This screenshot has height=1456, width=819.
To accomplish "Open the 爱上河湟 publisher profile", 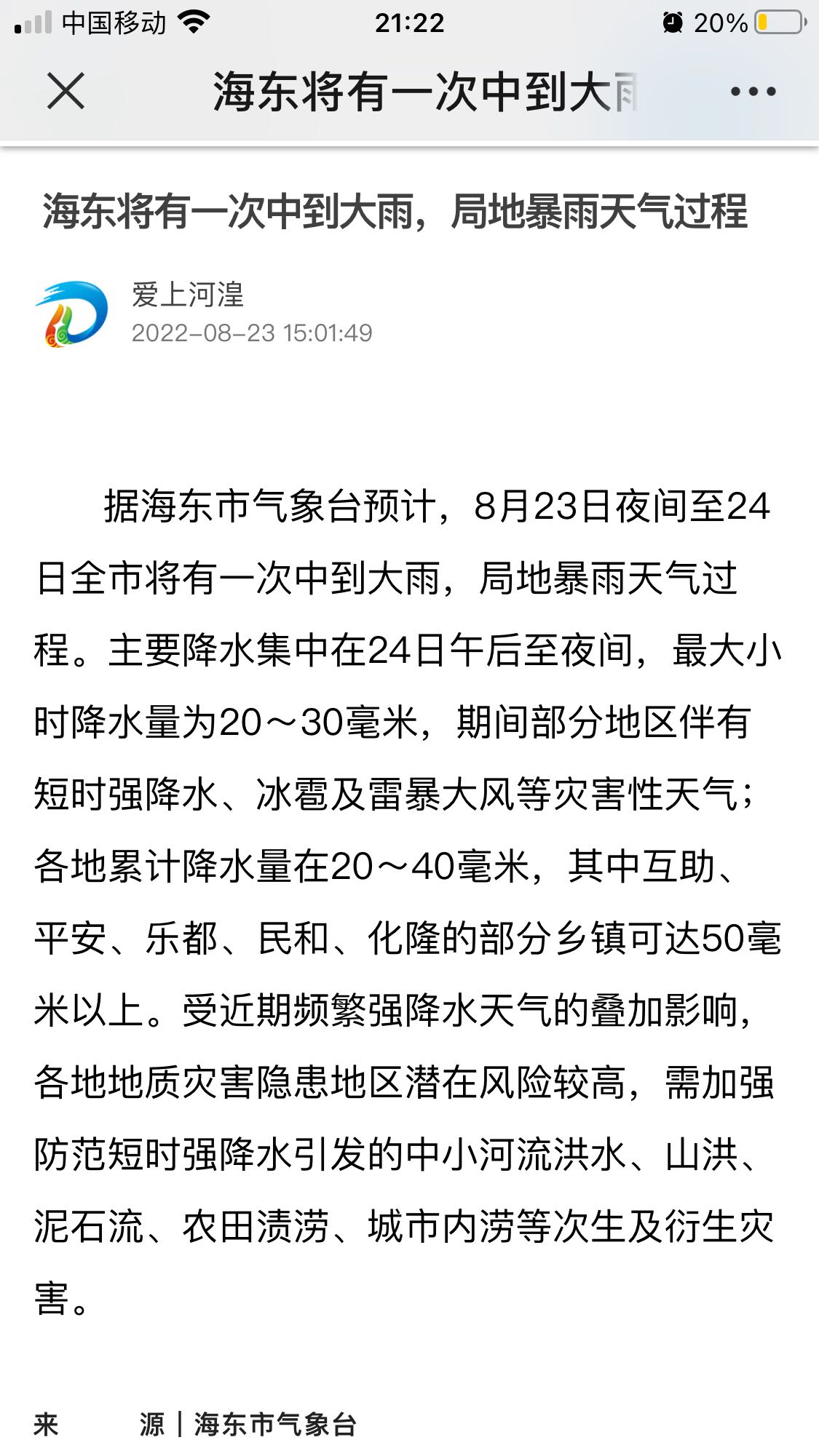I will tap(187, 295).
